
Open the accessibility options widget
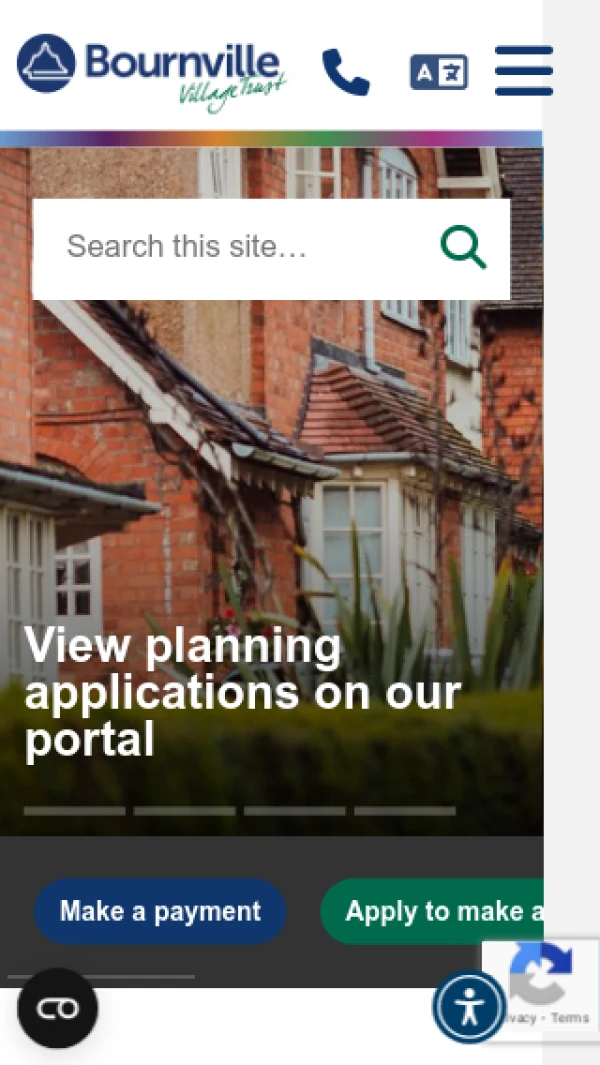tap(469, 1008)
